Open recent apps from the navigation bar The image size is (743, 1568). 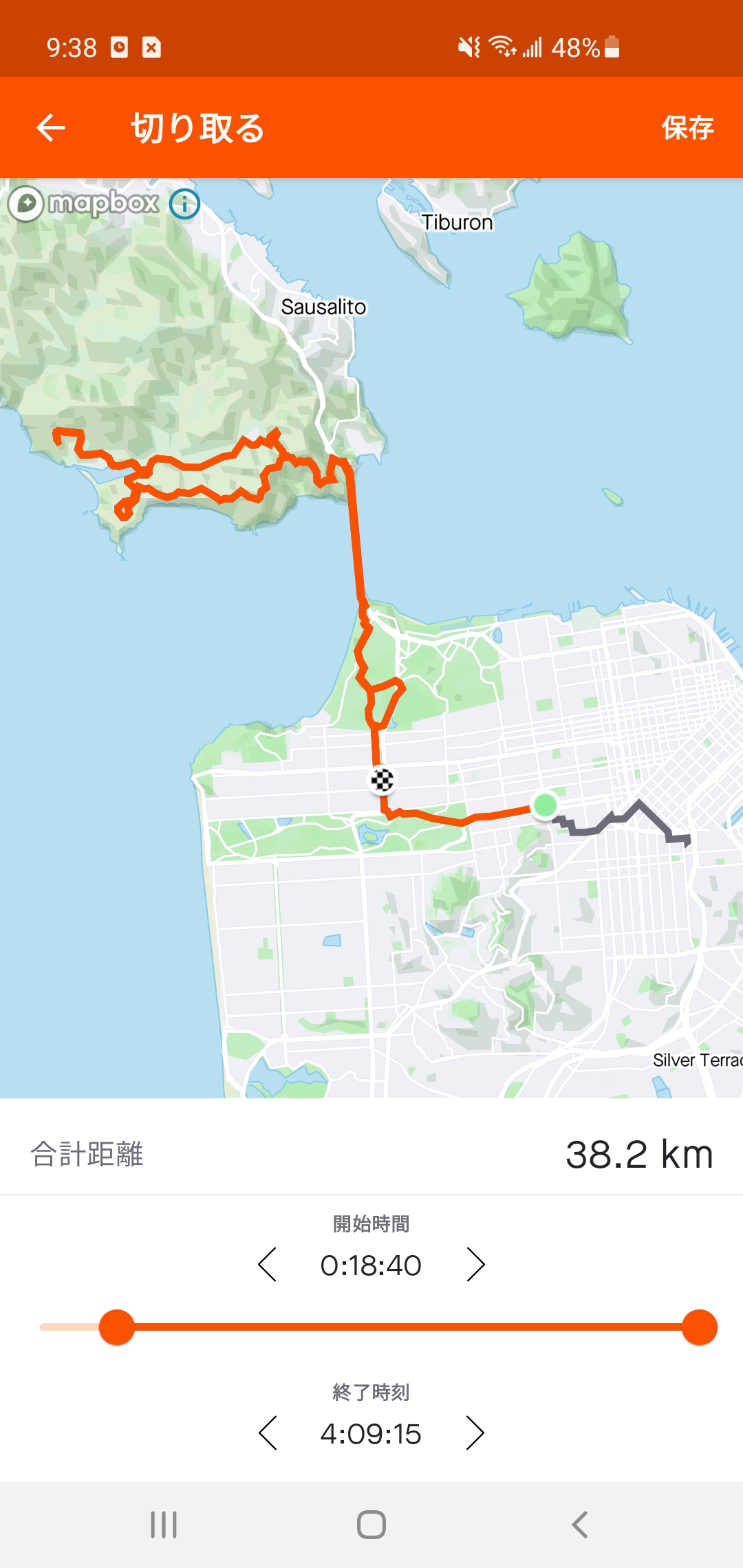[x=164, y=1525]
